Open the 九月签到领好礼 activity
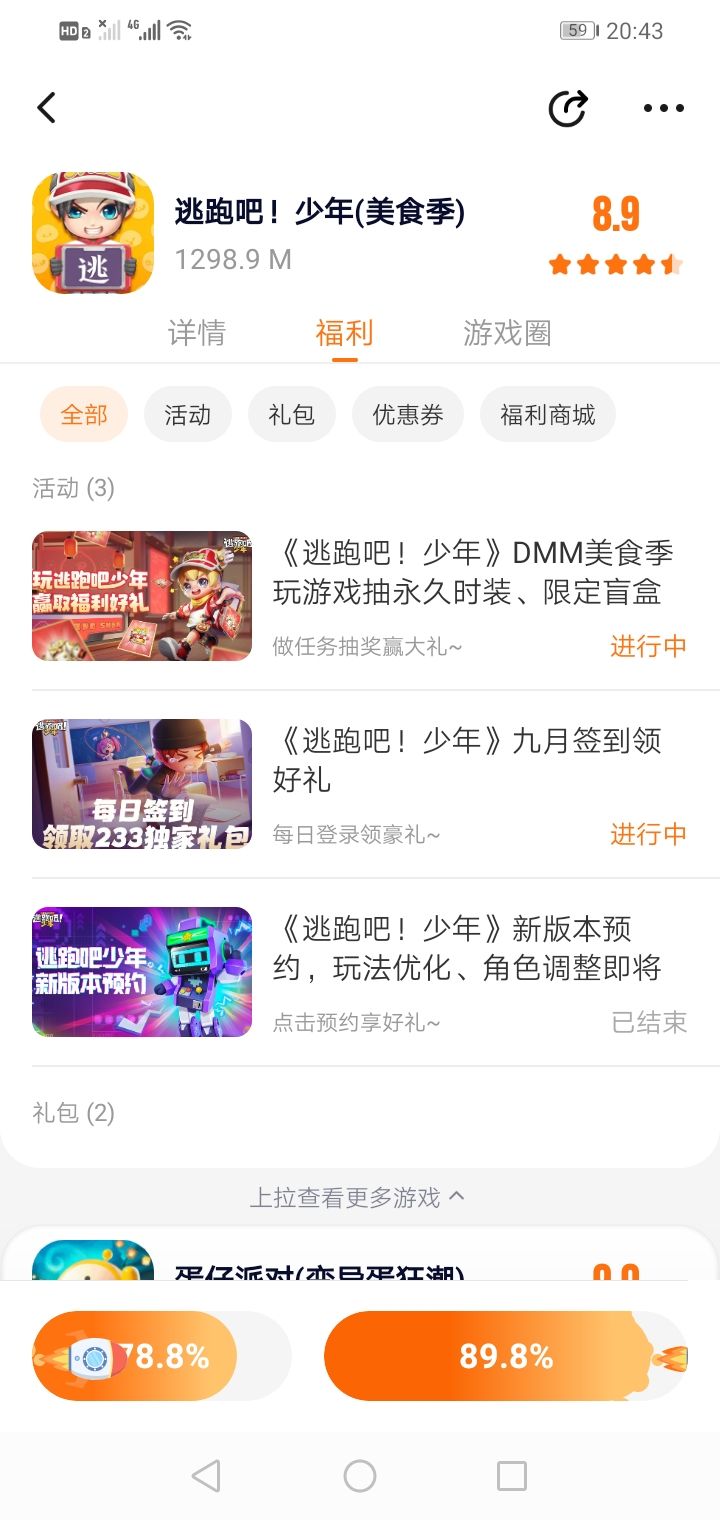This screenshot has width=720, height=1520. (360, 785)
